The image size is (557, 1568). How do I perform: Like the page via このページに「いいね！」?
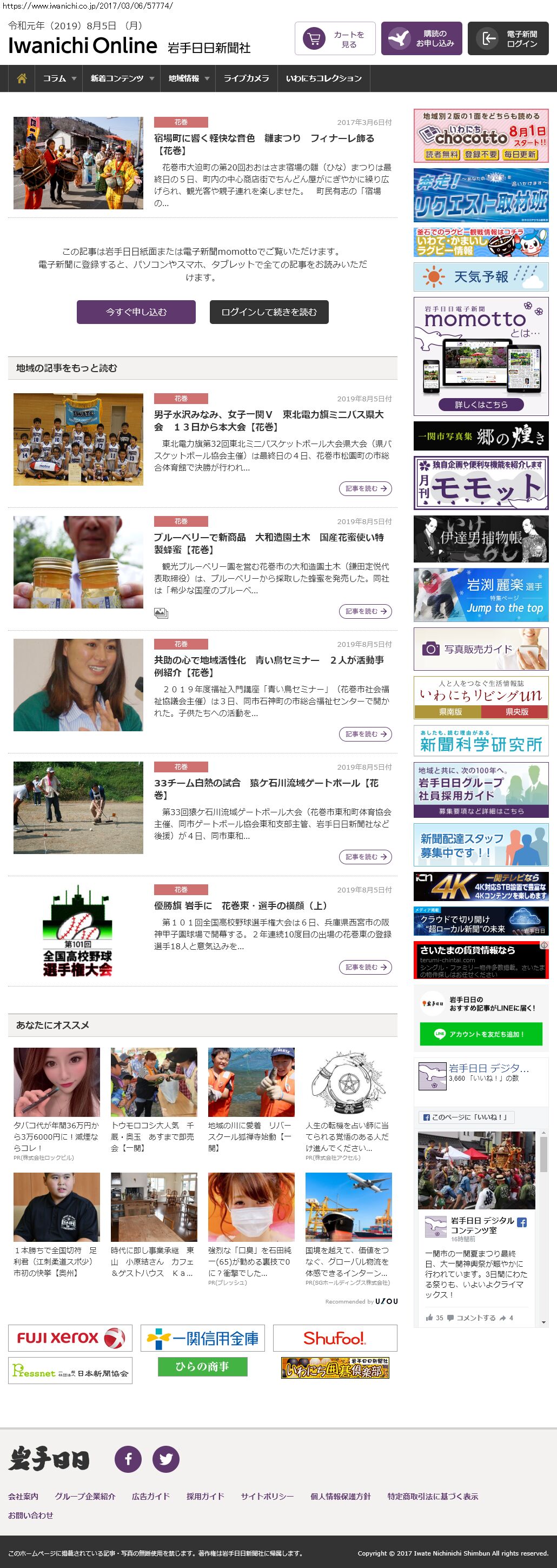point(466,1117)
